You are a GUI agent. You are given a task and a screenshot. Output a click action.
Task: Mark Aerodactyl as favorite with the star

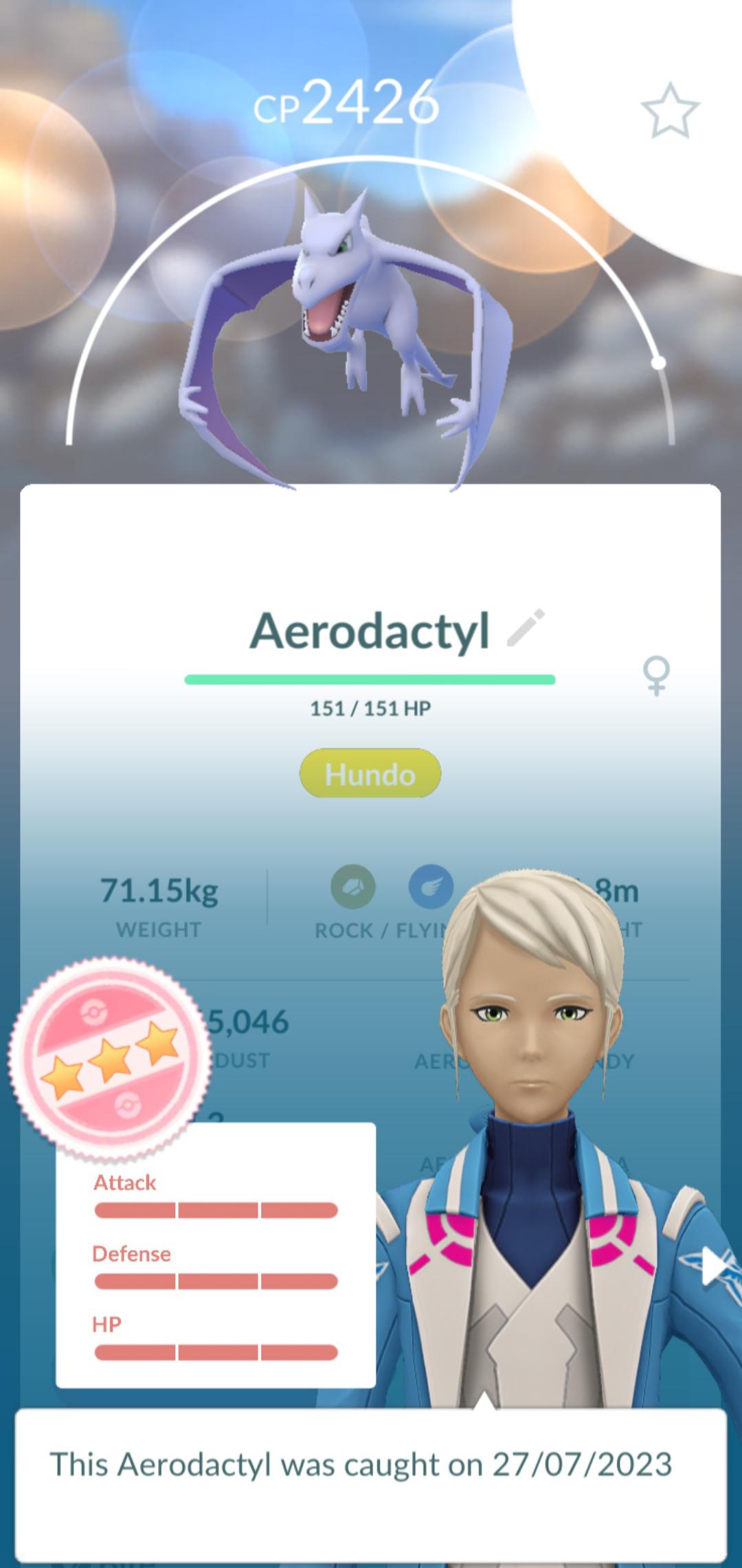[x=670, y=110]
